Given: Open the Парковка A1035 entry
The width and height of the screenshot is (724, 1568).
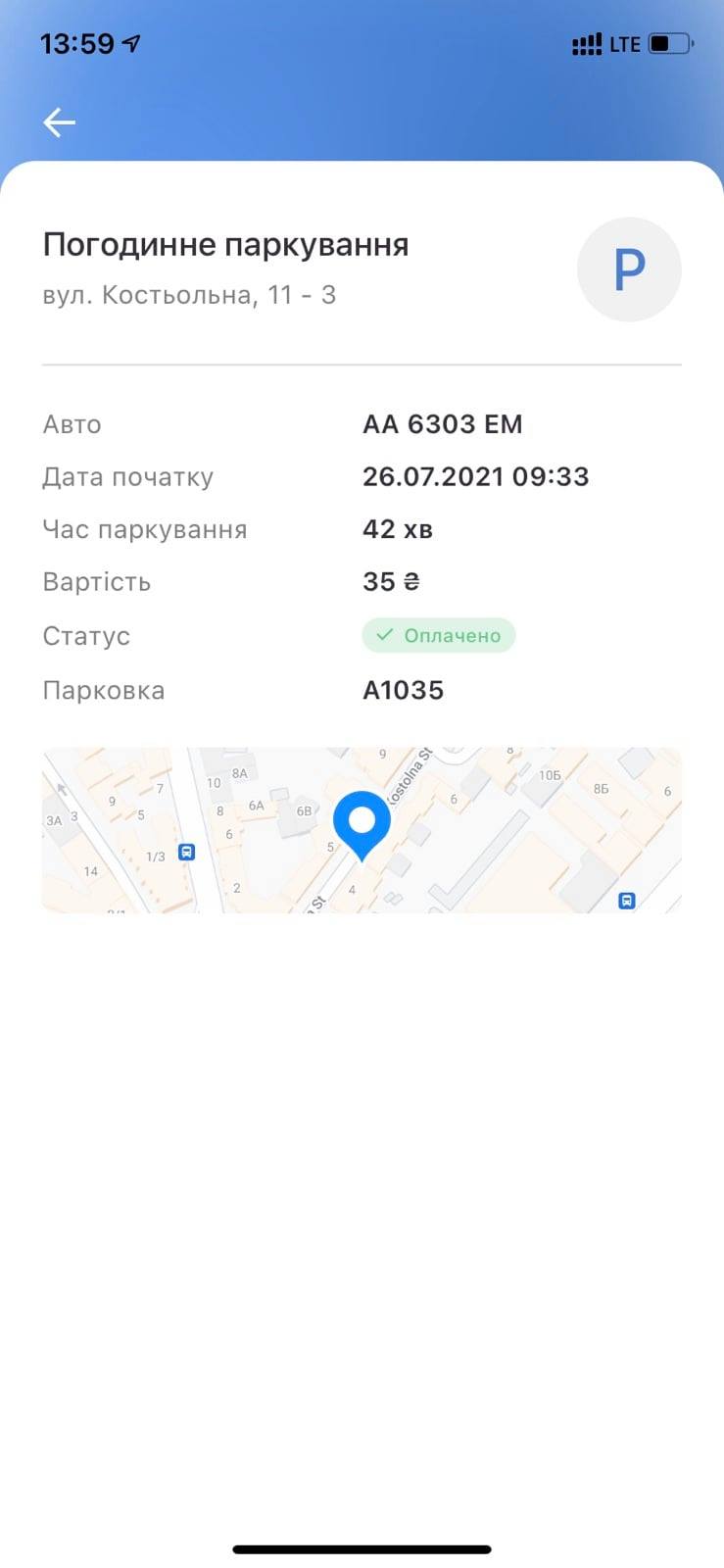Looking at the screenshot, I should click(x=403, y=690).
